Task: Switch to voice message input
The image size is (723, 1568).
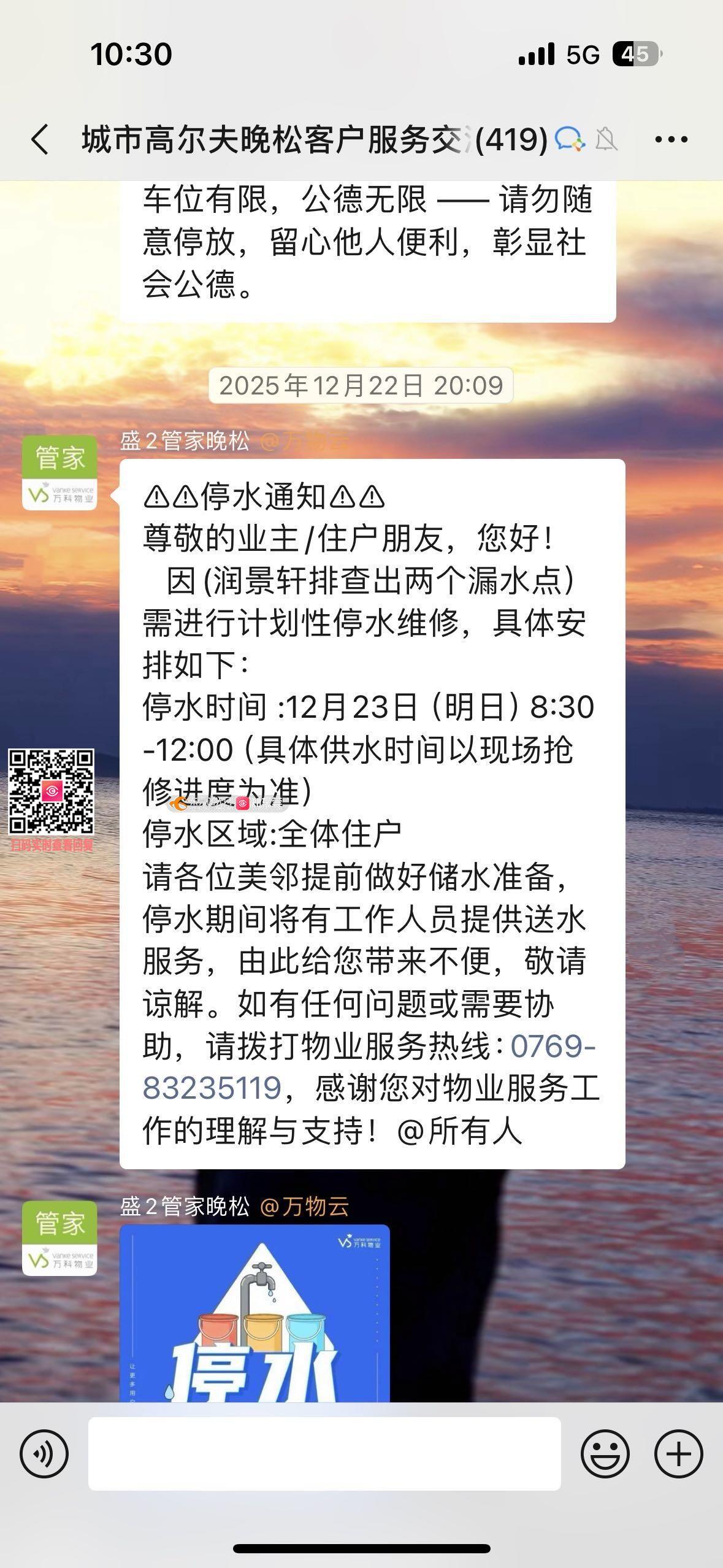Action: [44, 1453]
